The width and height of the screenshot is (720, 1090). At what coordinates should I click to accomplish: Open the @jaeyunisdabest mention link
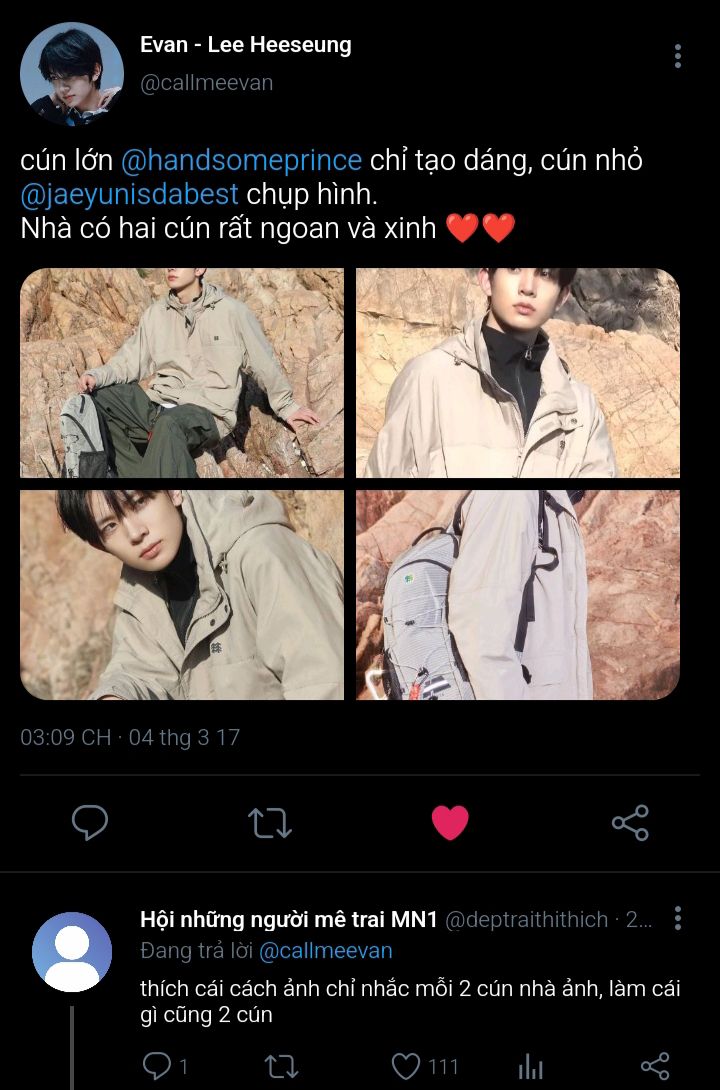tap(129, 193)
